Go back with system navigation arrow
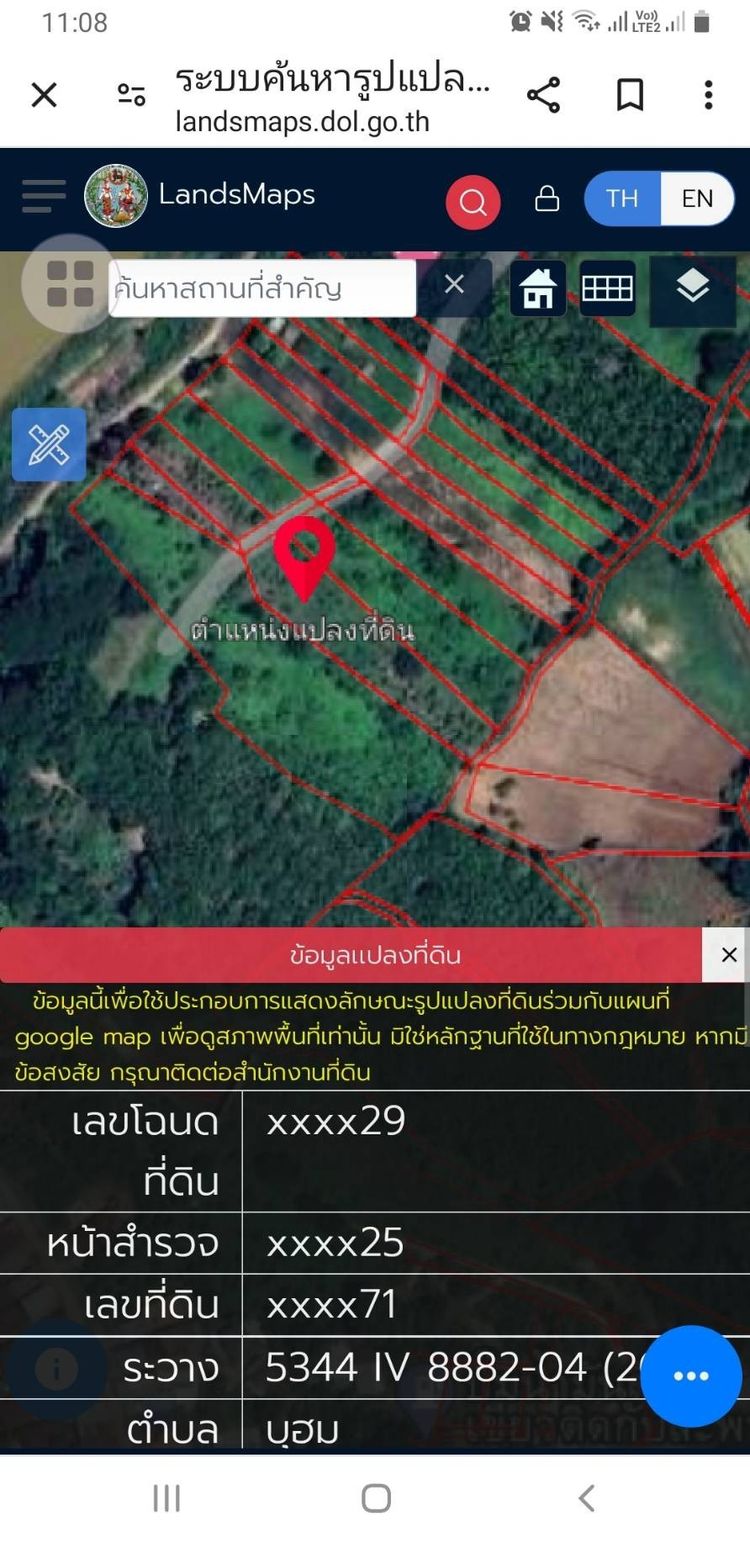The width and height of the screenshot is (750, 1542). [587, 1497]
